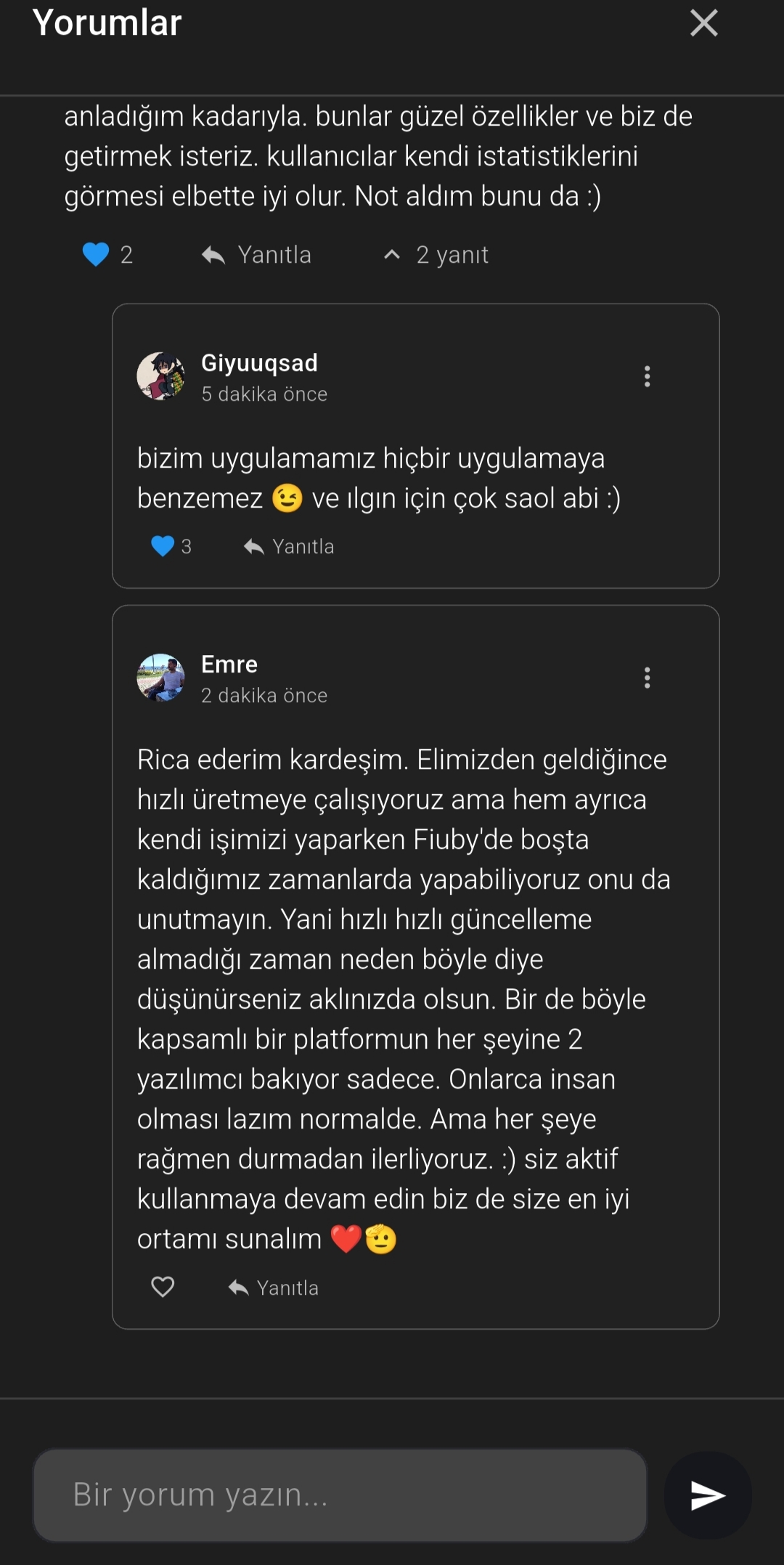Open Emre's profile picture

pos(160,678)
